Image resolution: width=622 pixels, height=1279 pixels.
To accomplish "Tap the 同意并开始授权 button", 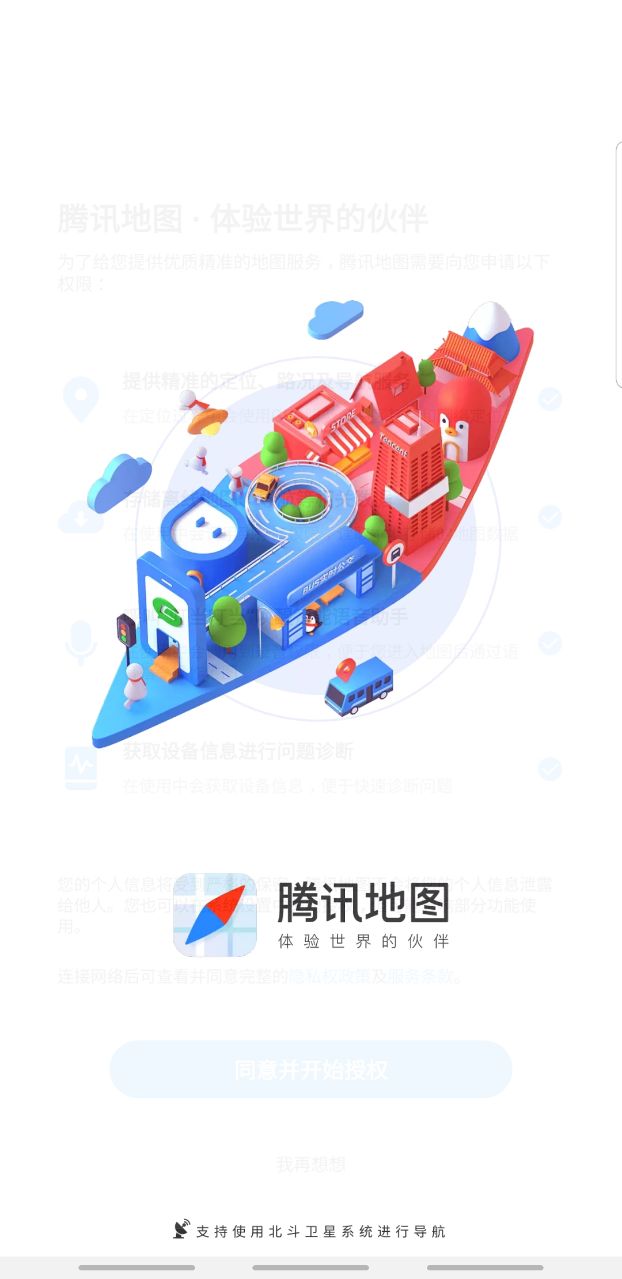I will coord(310,1069).
